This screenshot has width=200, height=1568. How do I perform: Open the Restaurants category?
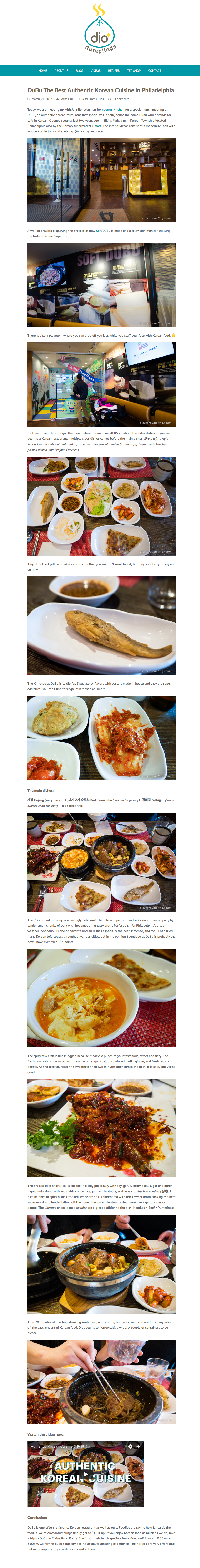point(89,99)
